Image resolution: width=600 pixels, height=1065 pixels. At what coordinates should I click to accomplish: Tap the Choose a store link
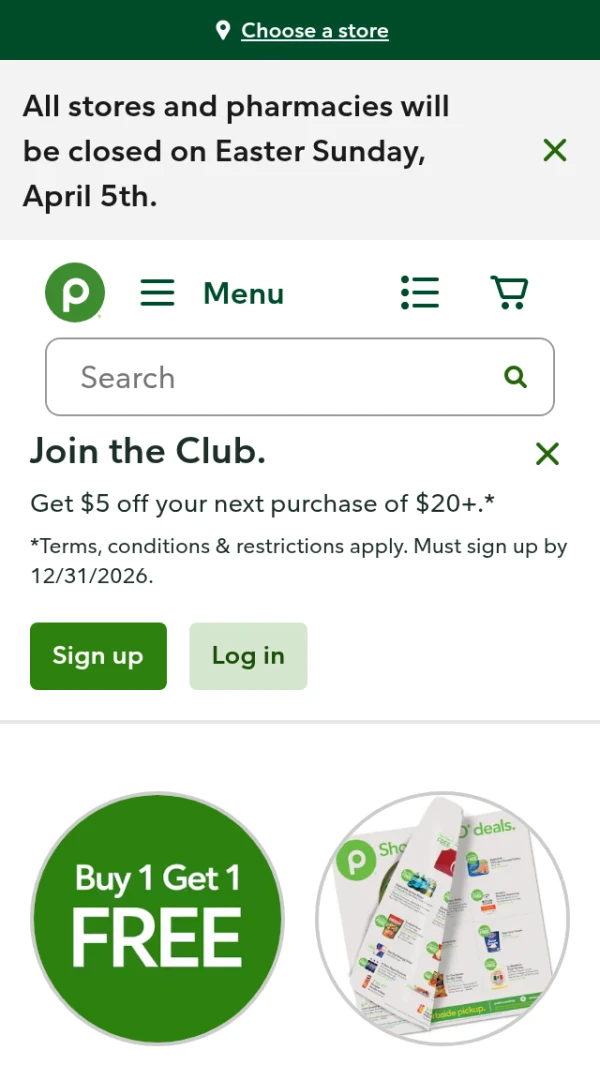pos(315,31)
